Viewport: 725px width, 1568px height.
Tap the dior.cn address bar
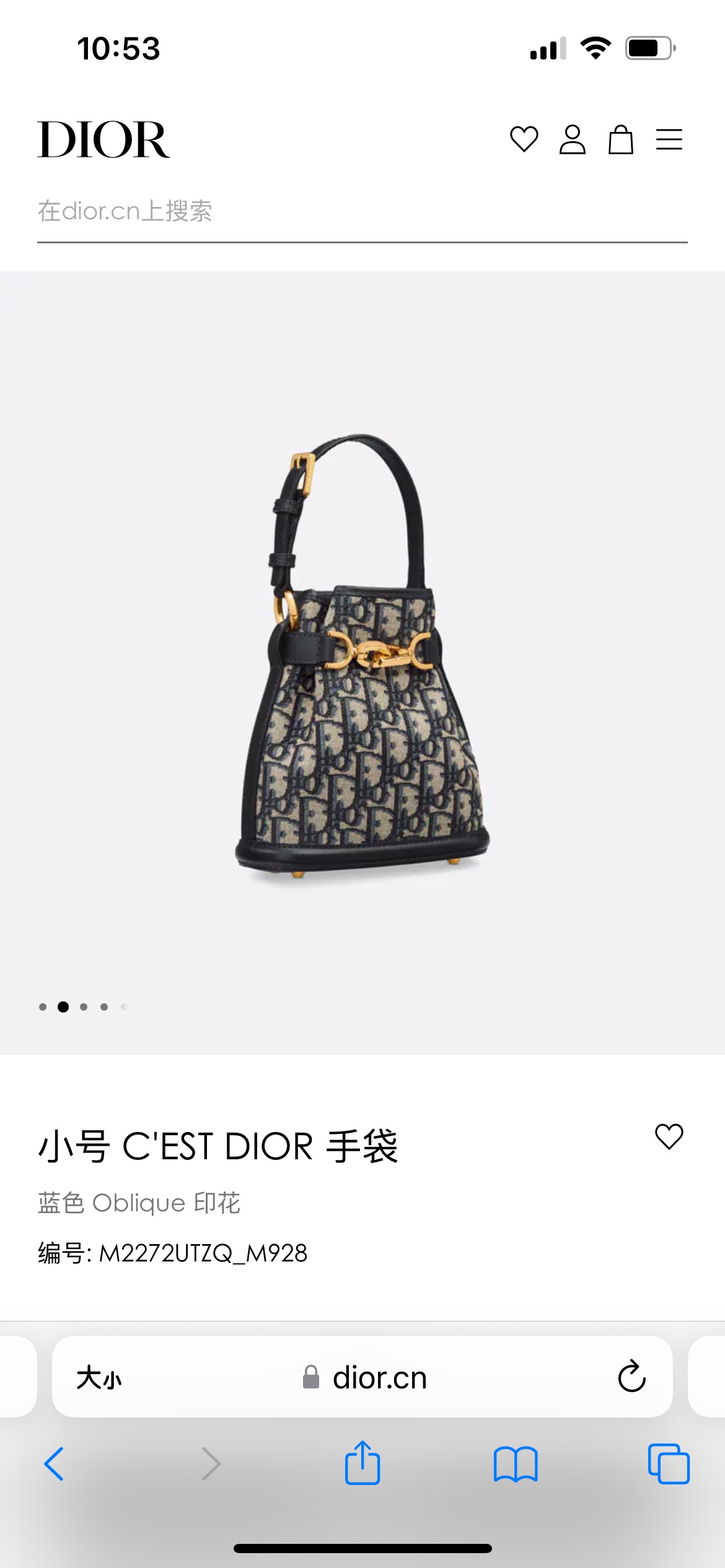[372, 1378]
